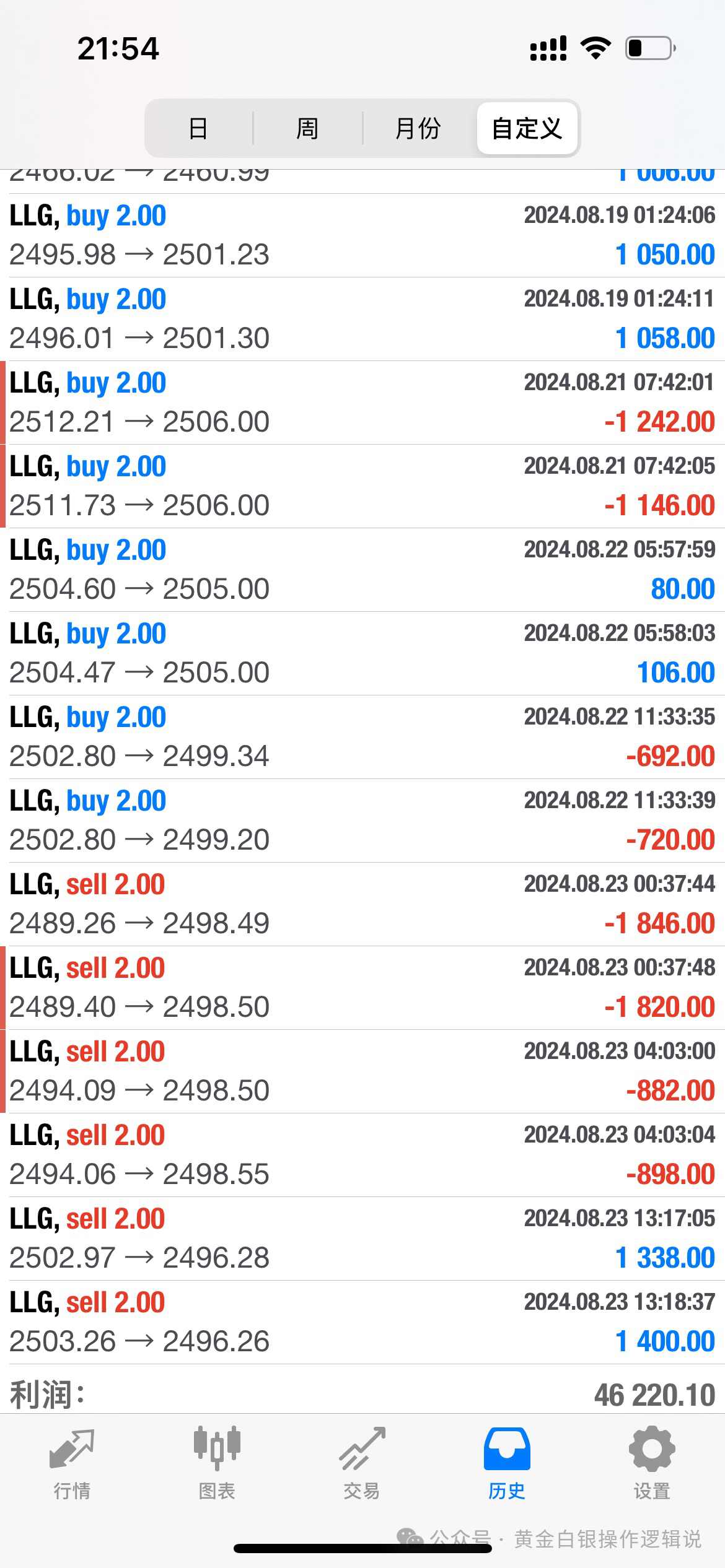Open the buy trade with profit 80.00

[x=362, y=570]
